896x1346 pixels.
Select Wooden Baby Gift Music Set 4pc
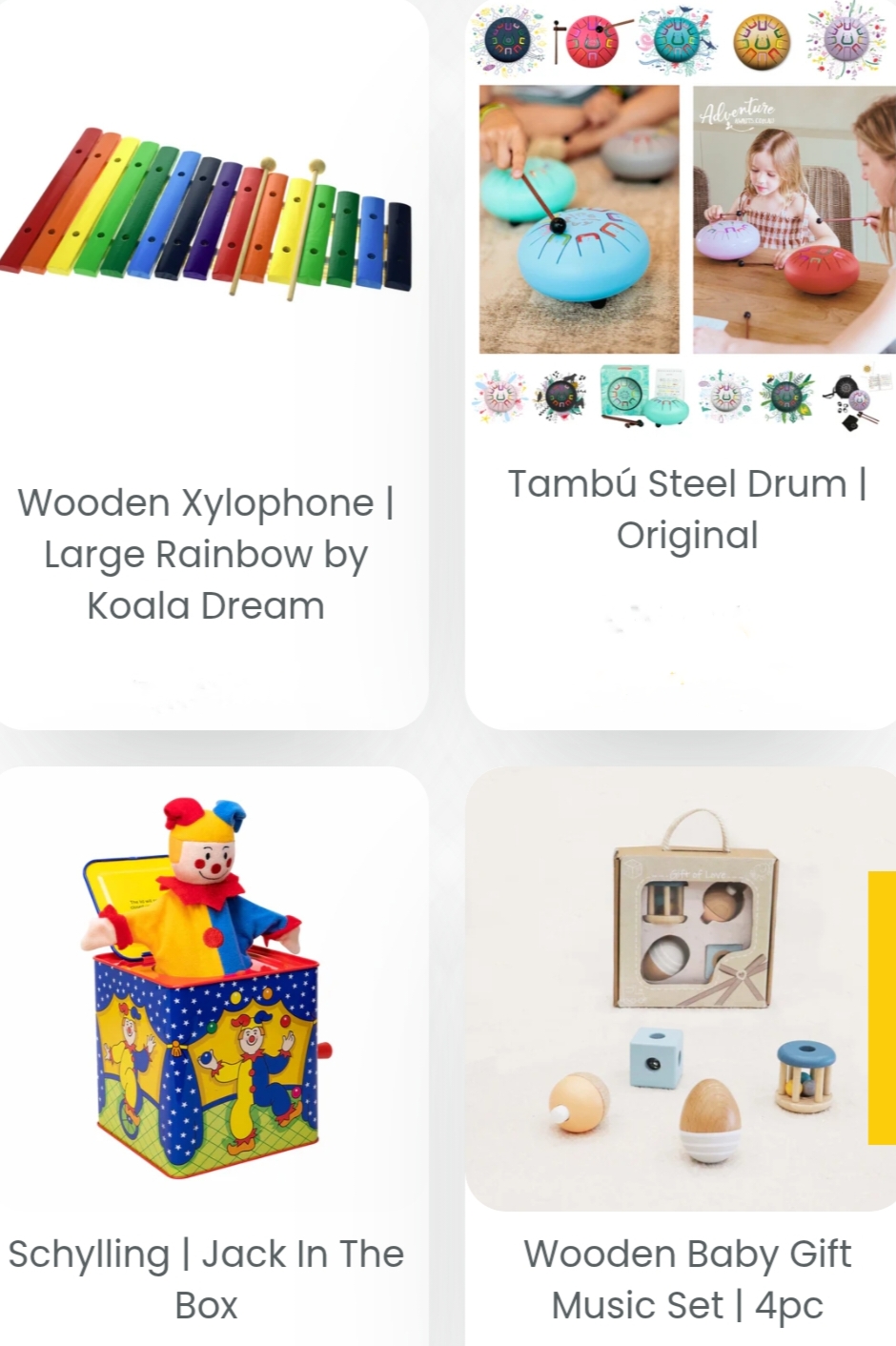686,1278
